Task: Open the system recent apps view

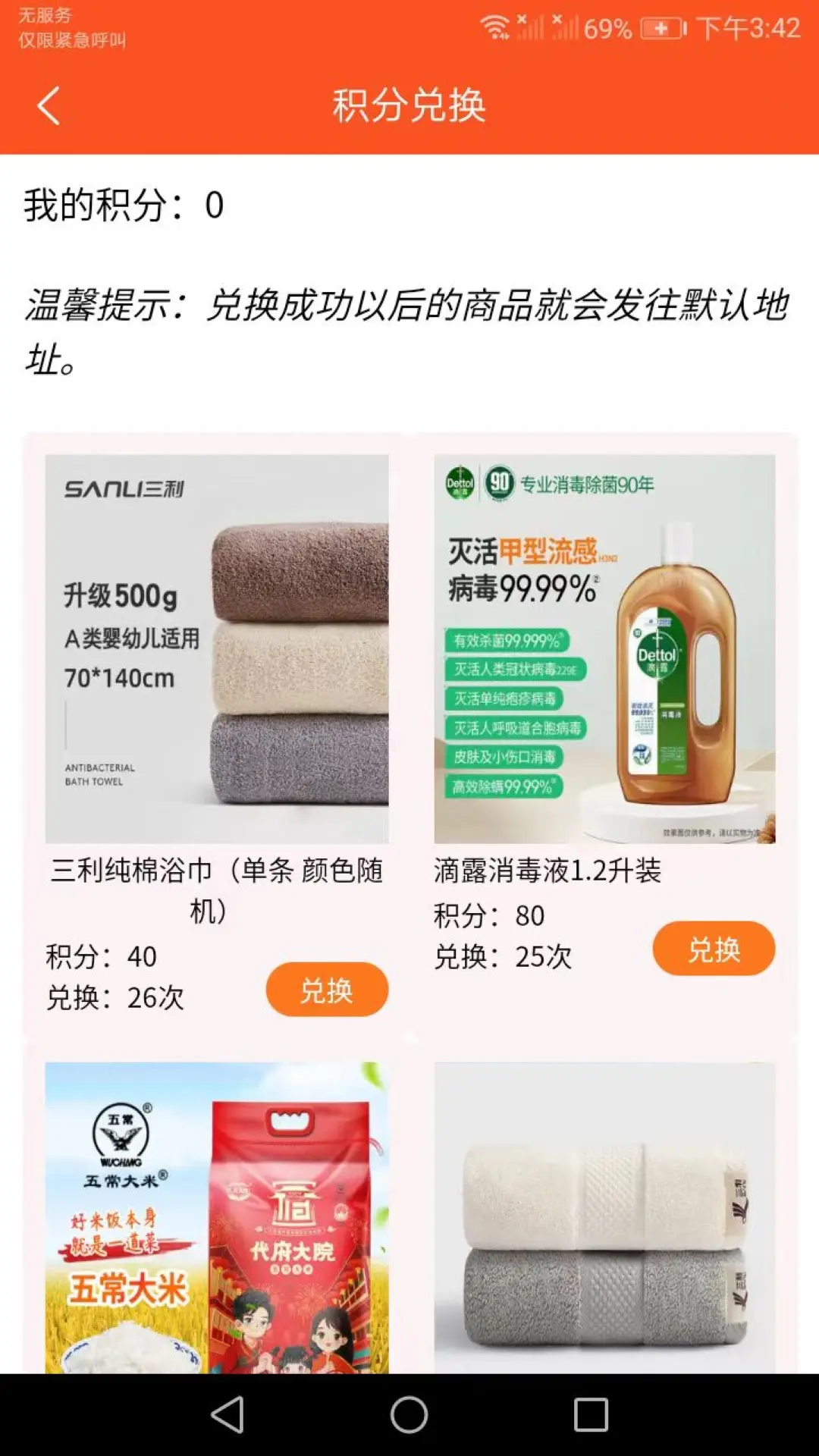Action: pos(591,1415)
